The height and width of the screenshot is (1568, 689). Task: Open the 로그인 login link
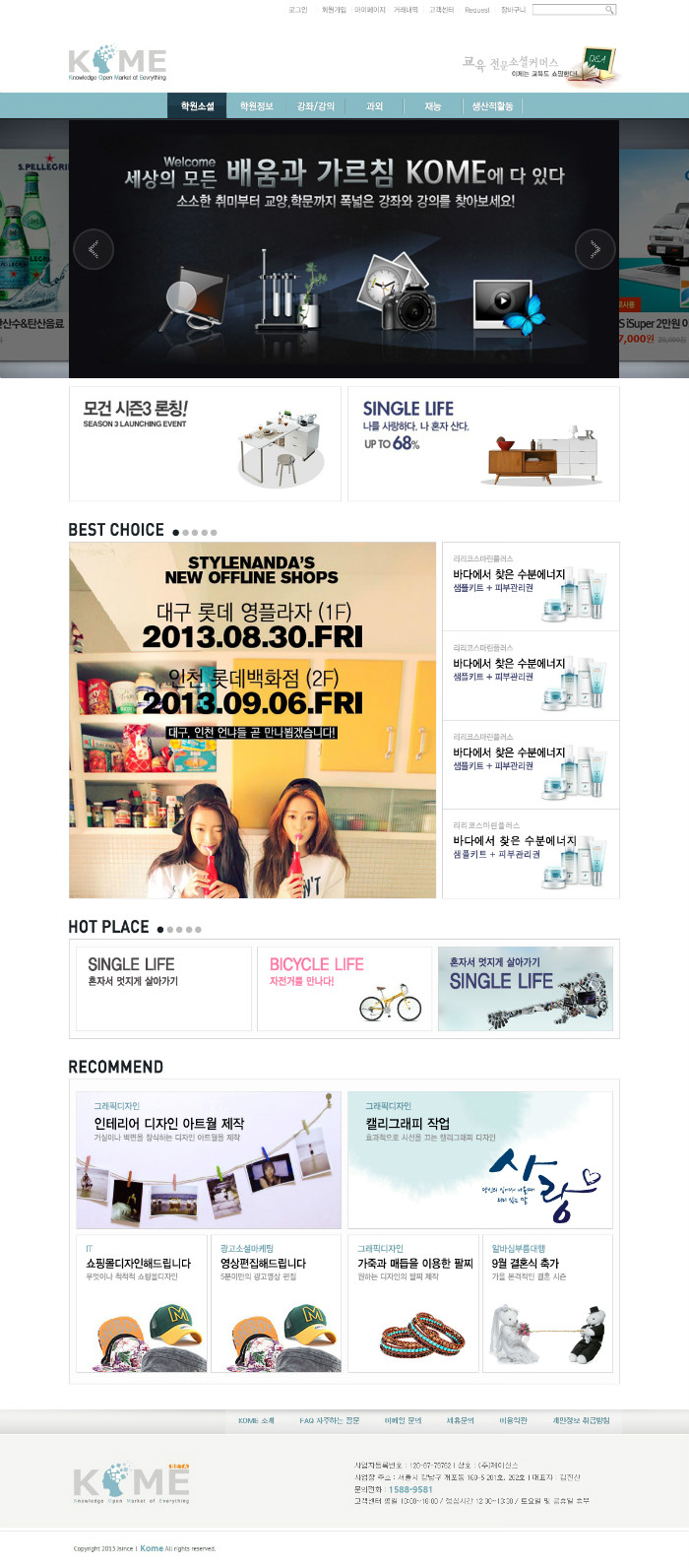tap(297, 10)
